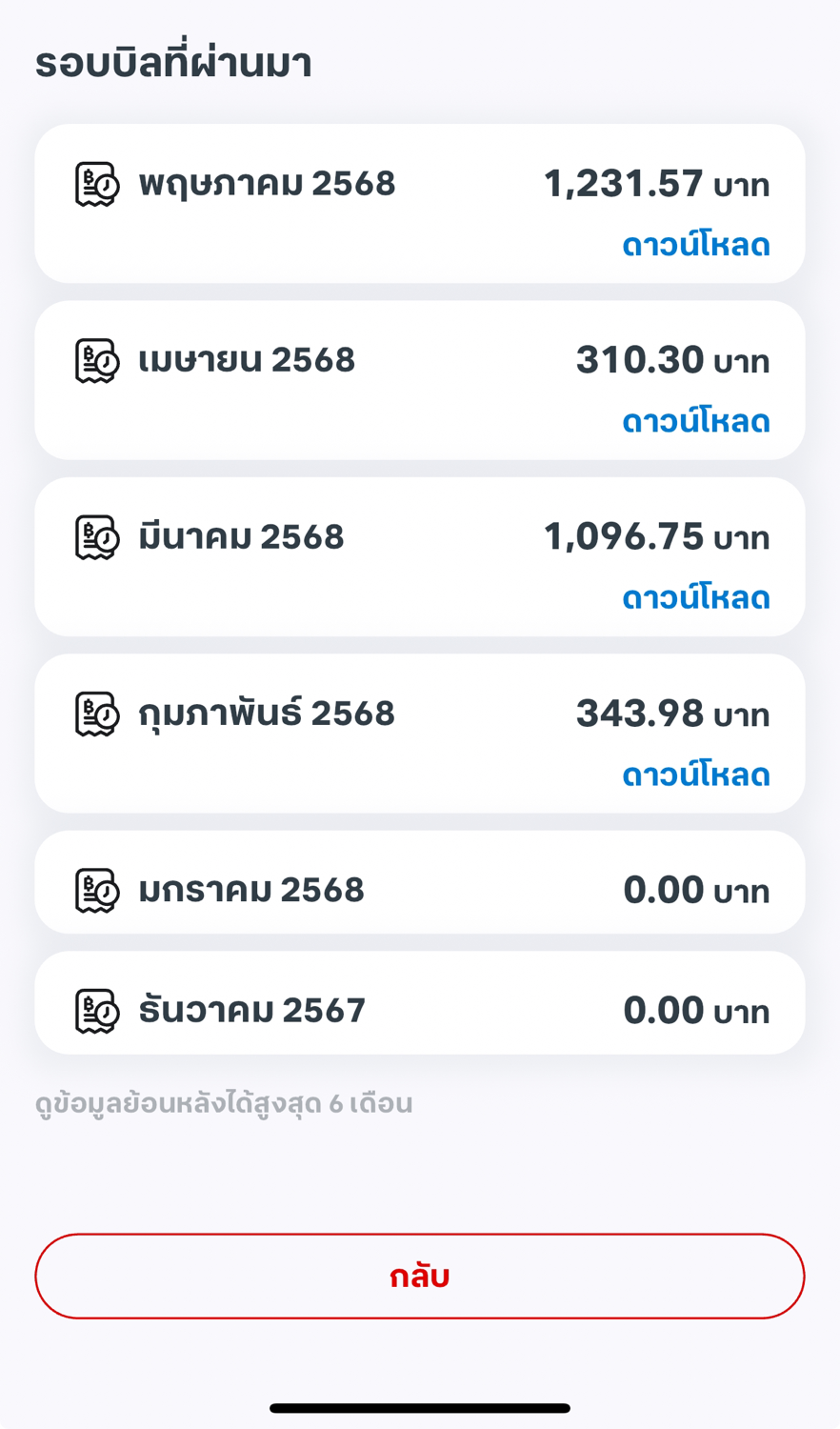The height and width of the screenshot is (1429, 840).
Task: Download the พฤษภาคม 2568 bill
Action: pyautogui.click(x=695, y=246)
